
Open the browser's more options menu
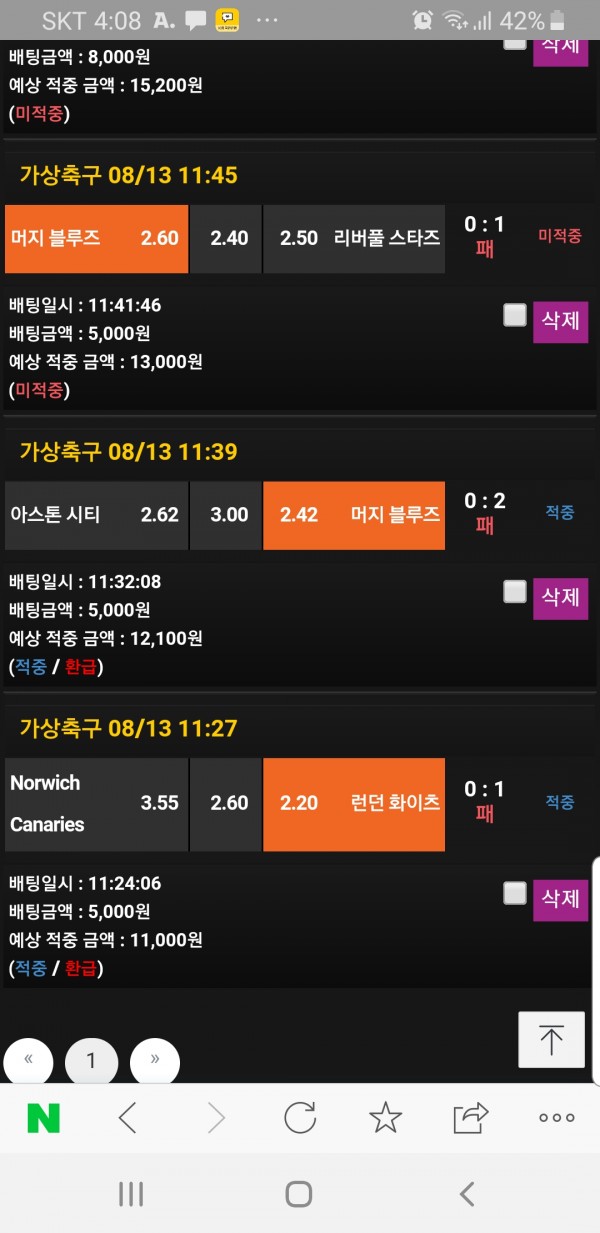tap(557, 1118)
